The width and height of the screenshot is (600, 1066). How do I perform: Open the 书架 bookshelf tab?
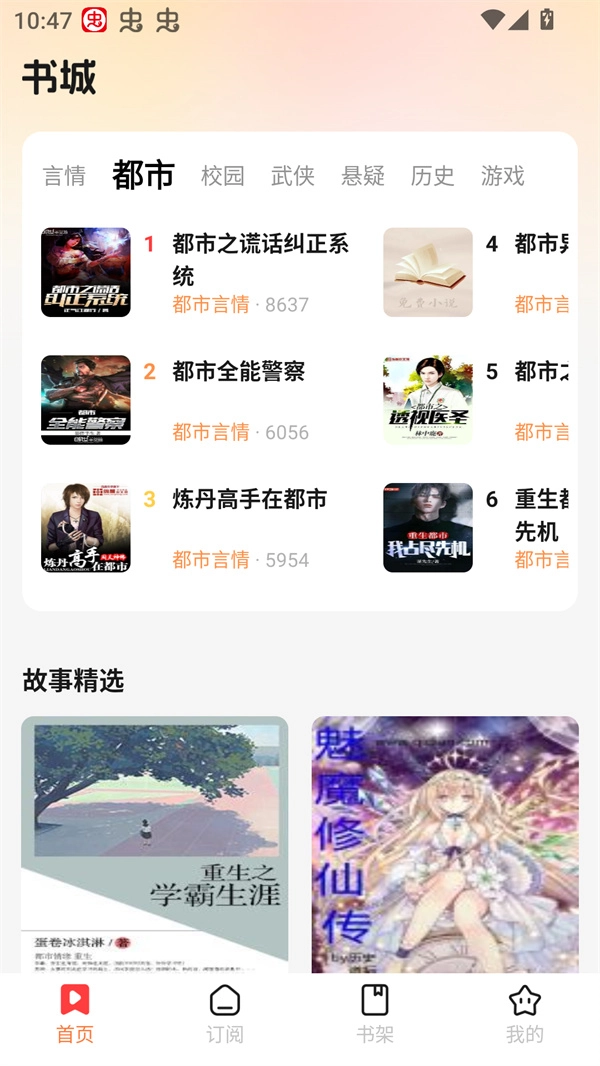(375, 1014)
